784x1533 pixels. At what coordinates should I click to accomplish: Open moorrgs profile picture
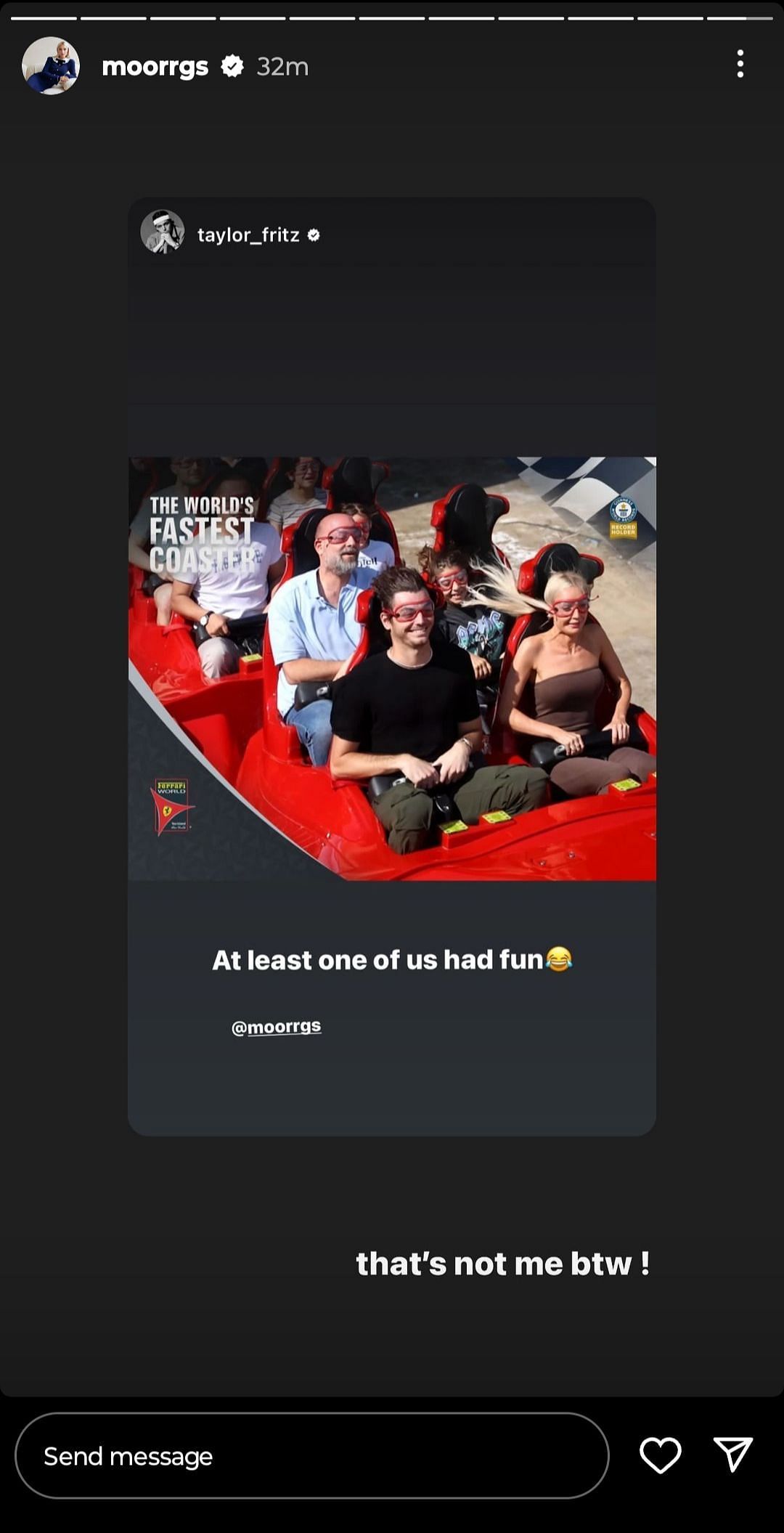click(x=50, y=66)
